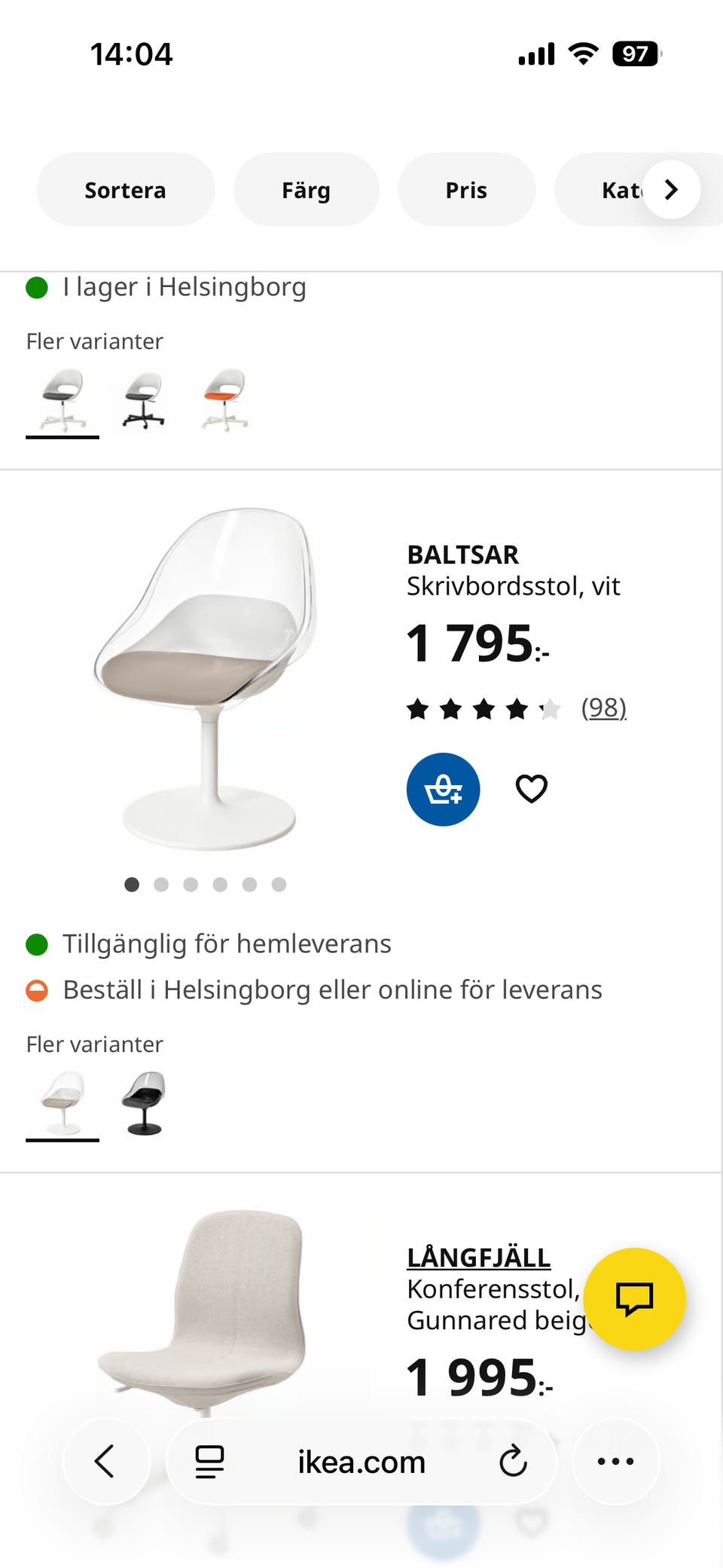Tap the browser refresh icon
The image size is (723, 1568).
pyautogui.click(x=513, y=1460)
